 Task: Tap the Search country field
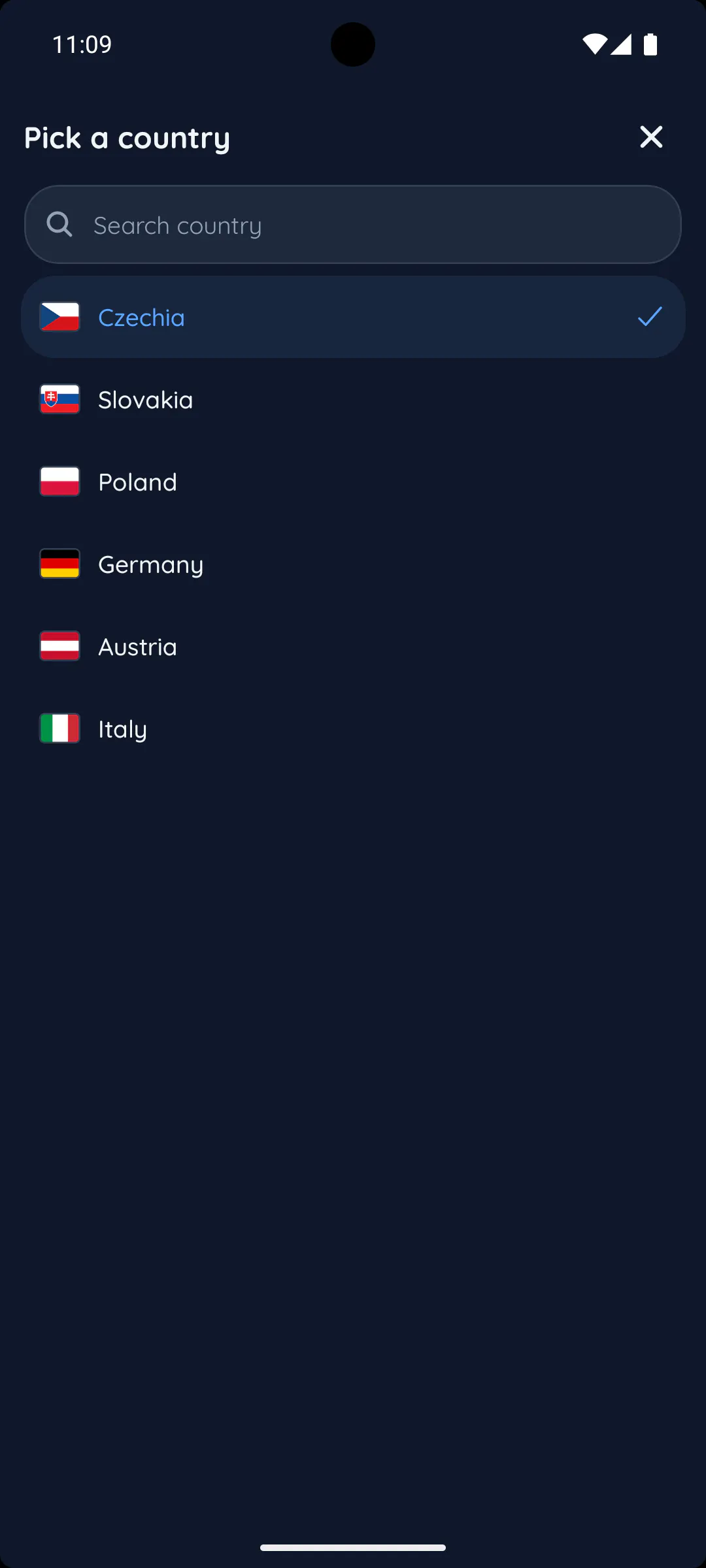[353, 225]
